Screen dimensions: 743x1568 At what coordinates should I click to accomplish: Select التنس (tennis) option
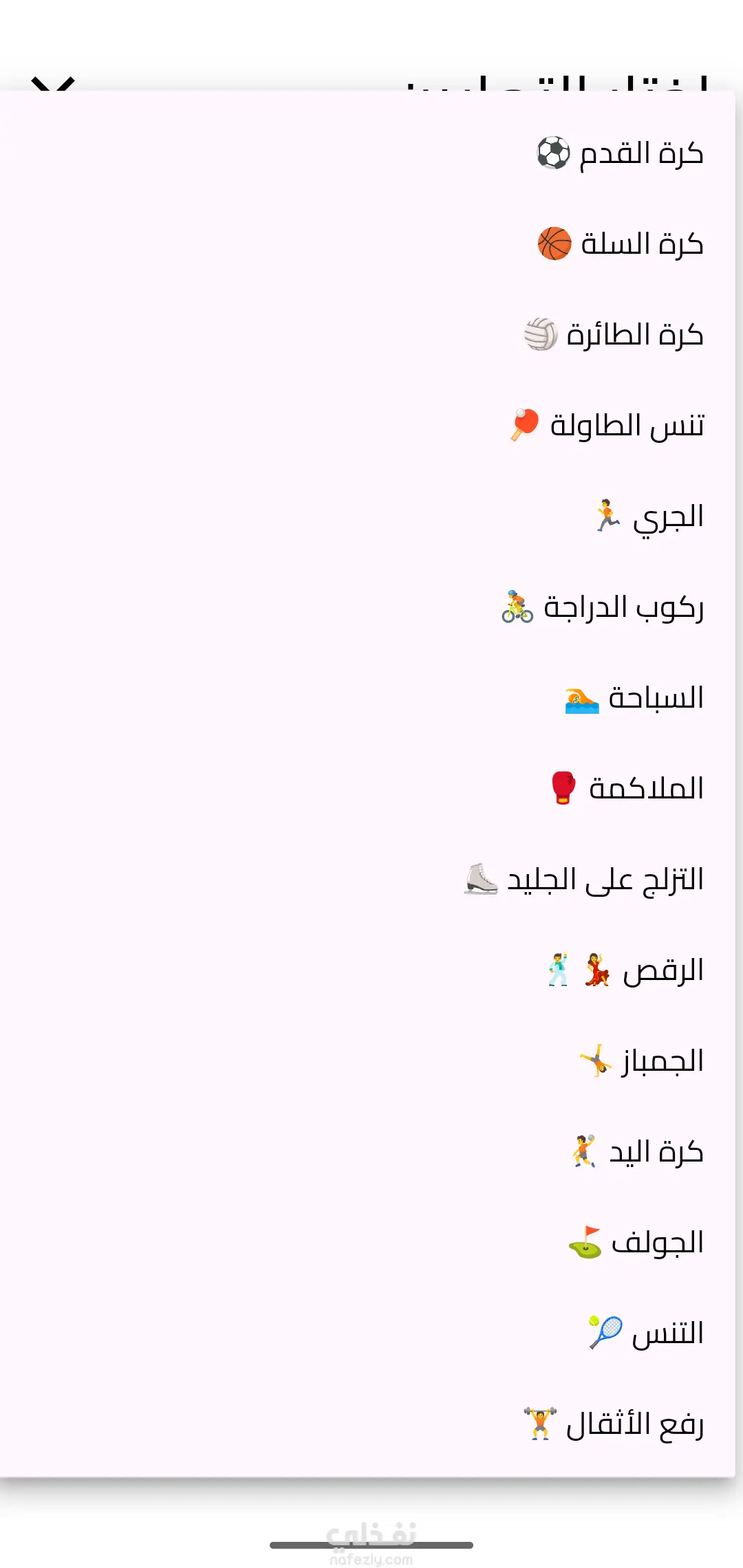point(647,1333)
